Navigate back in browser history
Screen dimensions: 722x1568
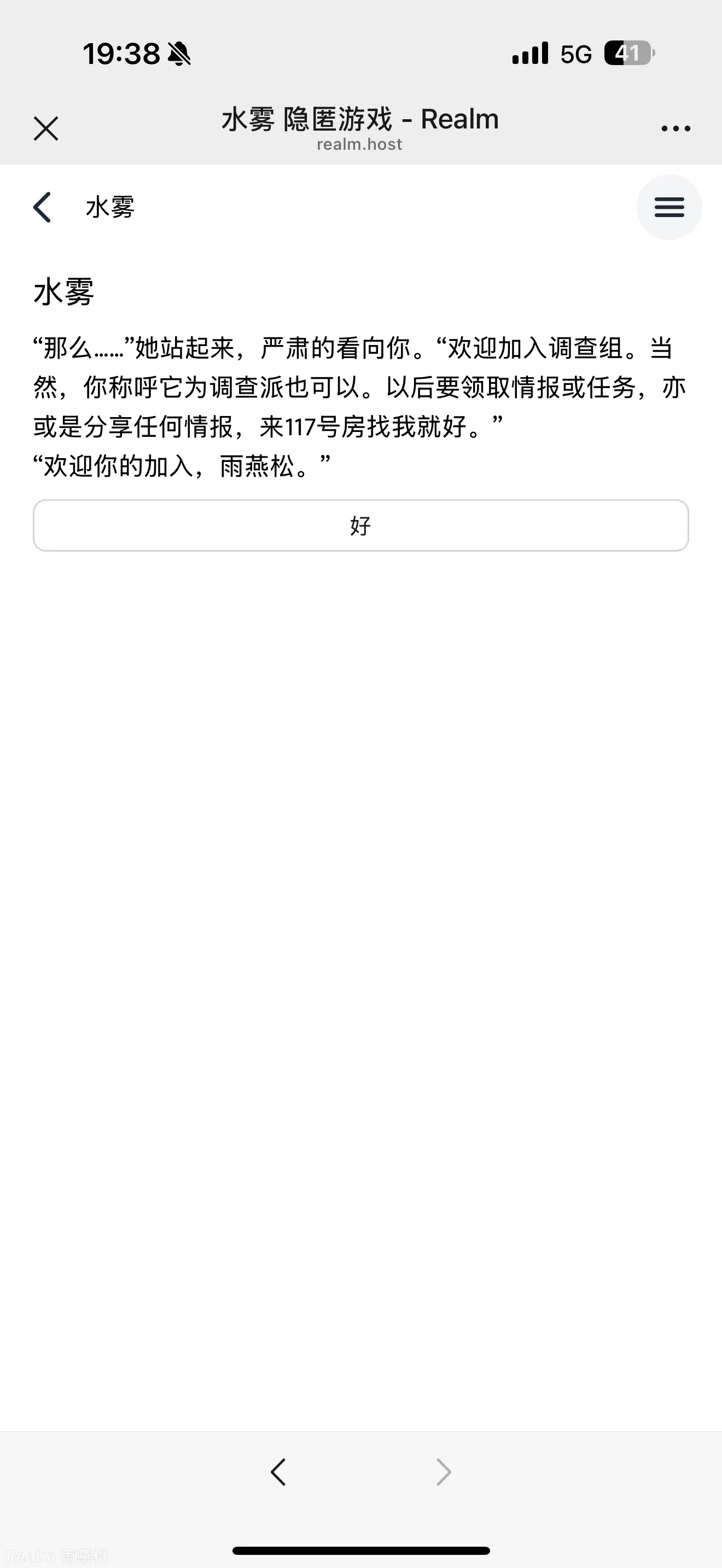(278, 1472)
